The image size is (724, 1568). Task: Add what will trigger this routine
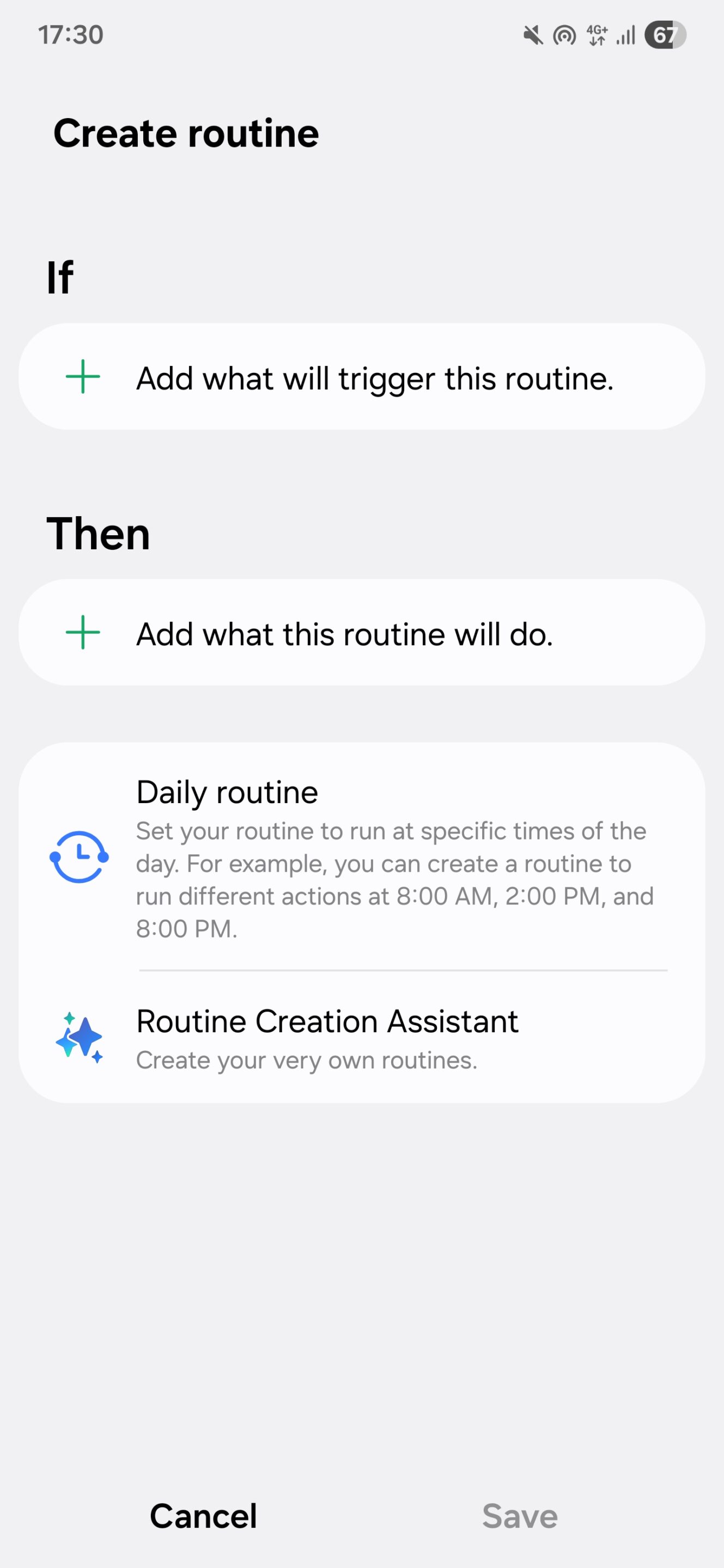[x=362, y=377]
